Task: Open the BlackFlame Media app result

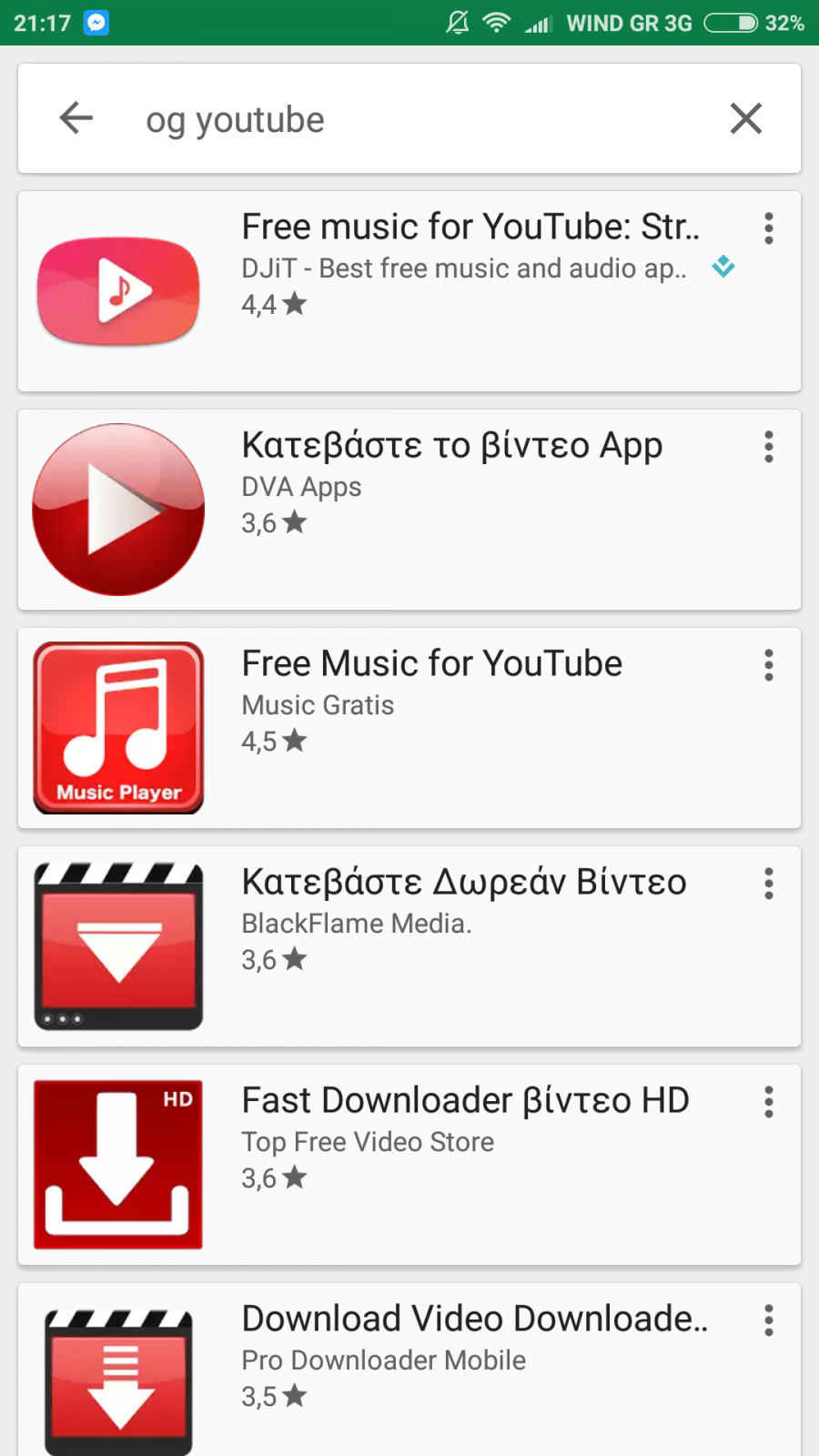Action: pos(409,946)
